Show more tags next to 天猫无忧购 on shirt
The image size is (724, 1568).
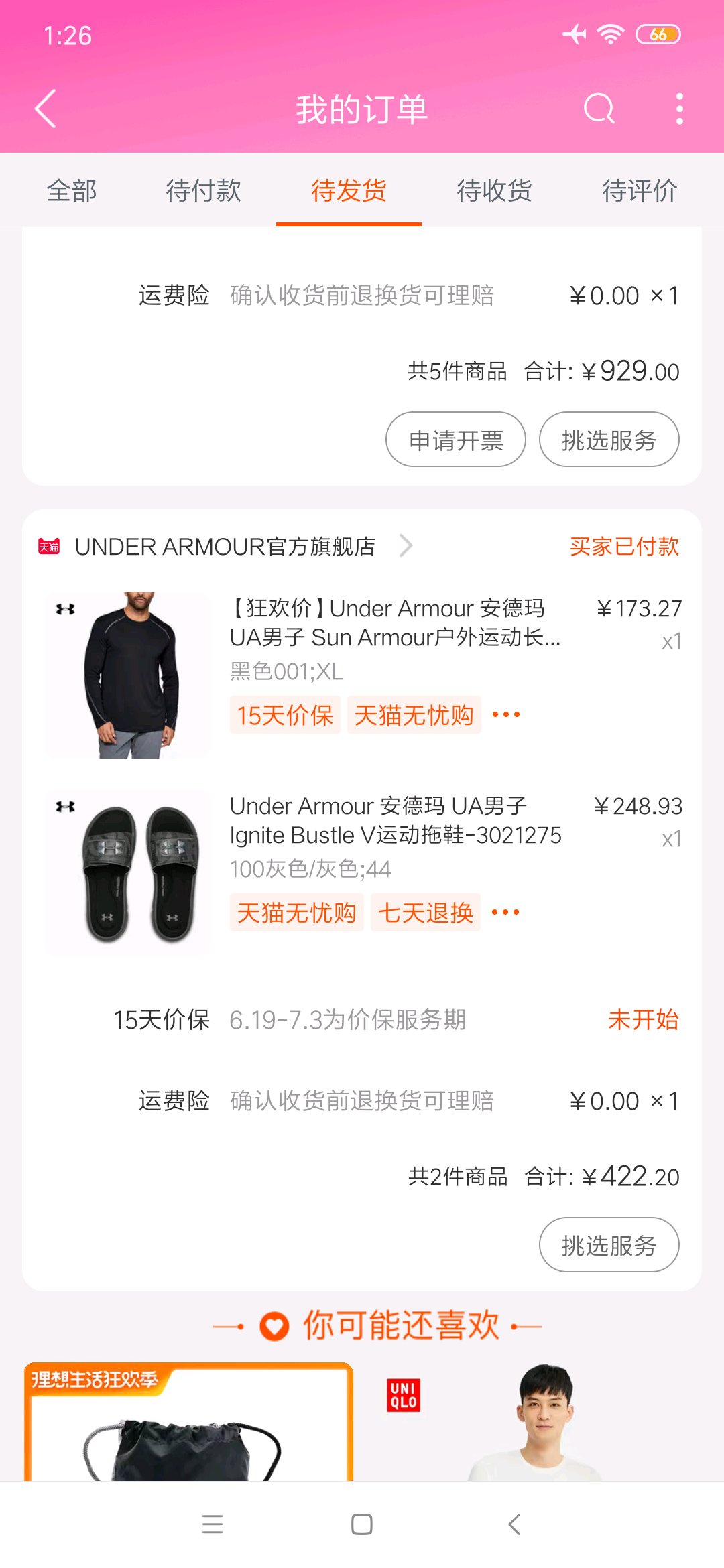506,715
